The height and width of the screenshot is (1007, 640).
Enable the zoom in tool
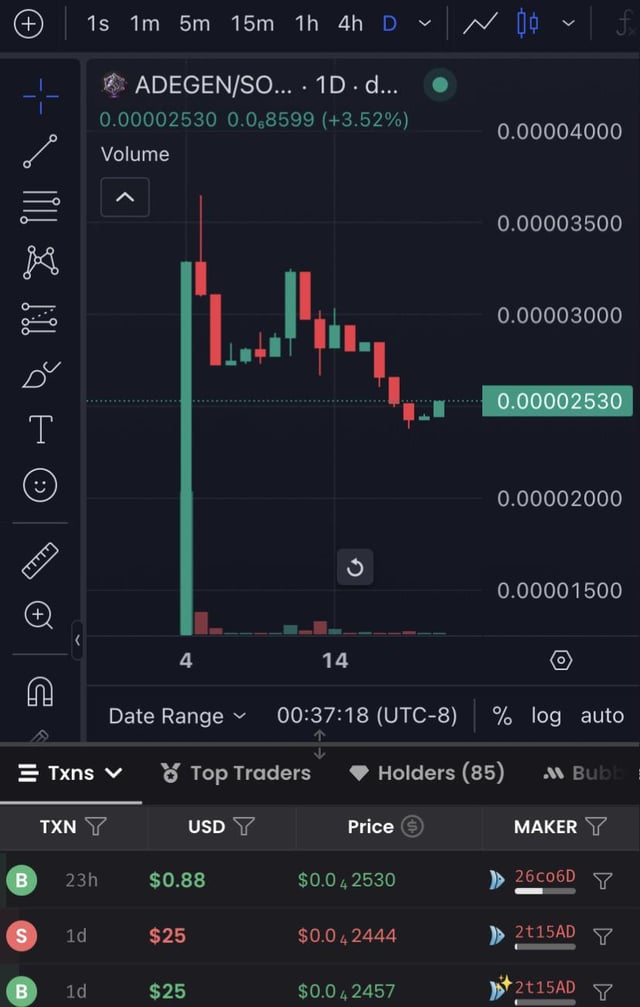tap(40, 615)
